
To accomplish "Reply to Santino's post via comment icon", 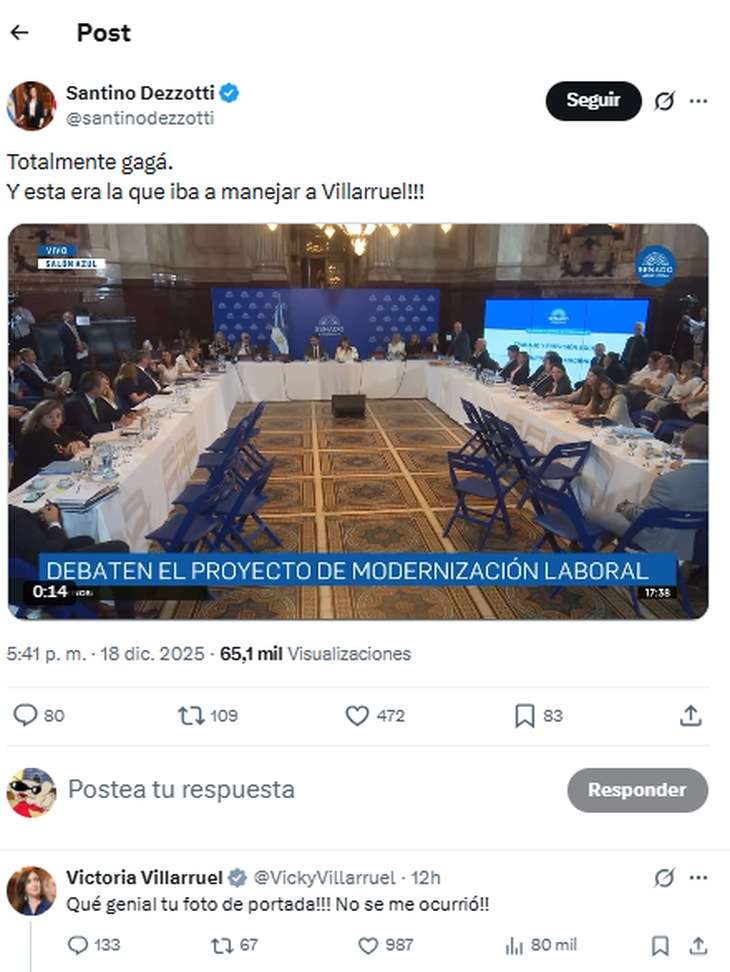I will (27, 715).
